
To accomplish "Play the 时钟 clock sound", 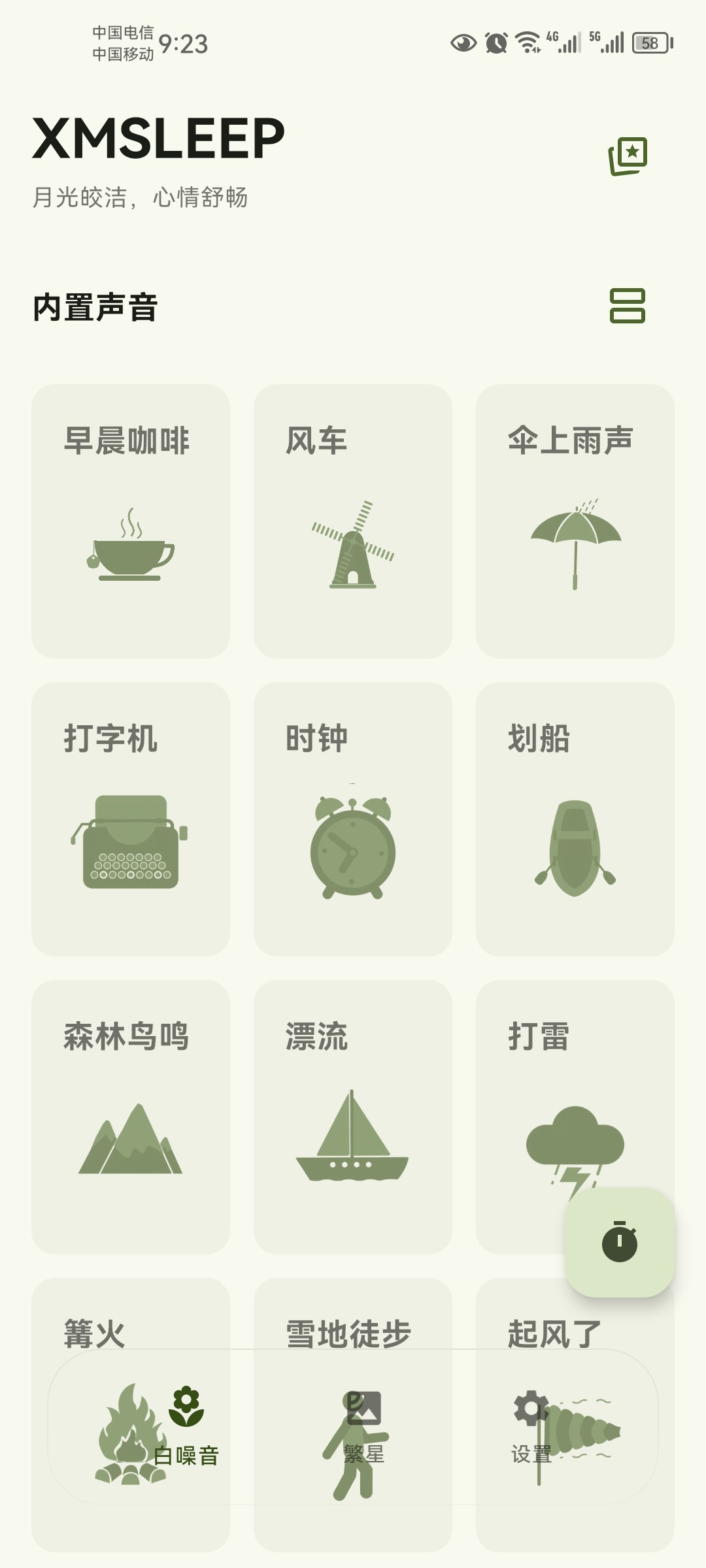I will click(x=352, y=819).
